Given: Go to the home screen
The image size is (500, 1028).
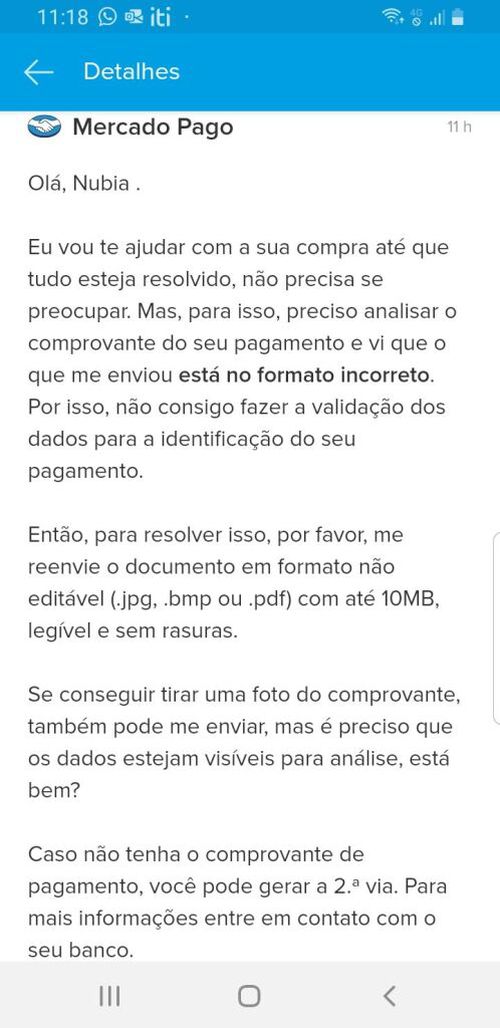Looking at the screenshot, I should (x=249, y=996).
